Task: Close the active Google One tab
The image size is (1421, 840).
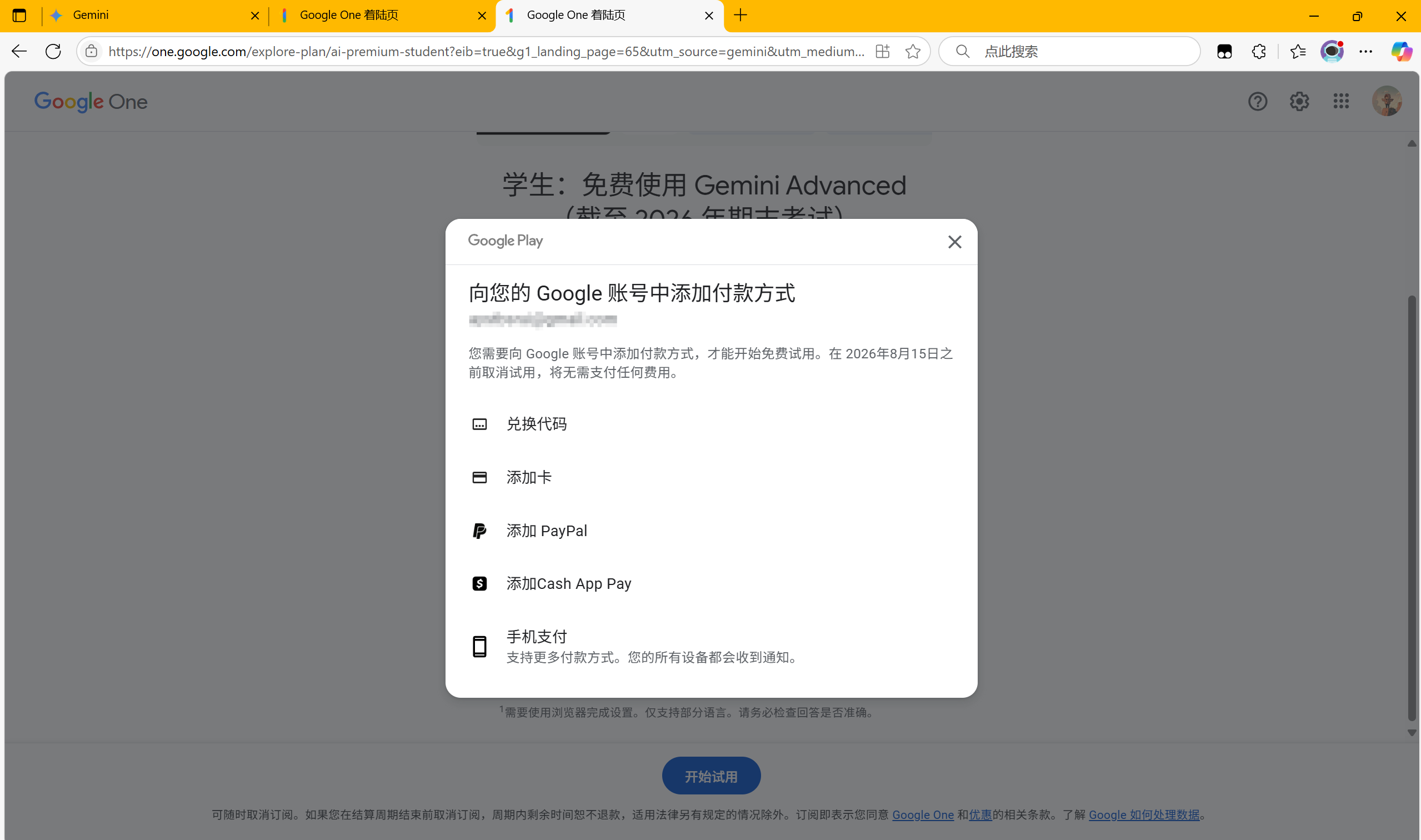Action: point(708,16)
